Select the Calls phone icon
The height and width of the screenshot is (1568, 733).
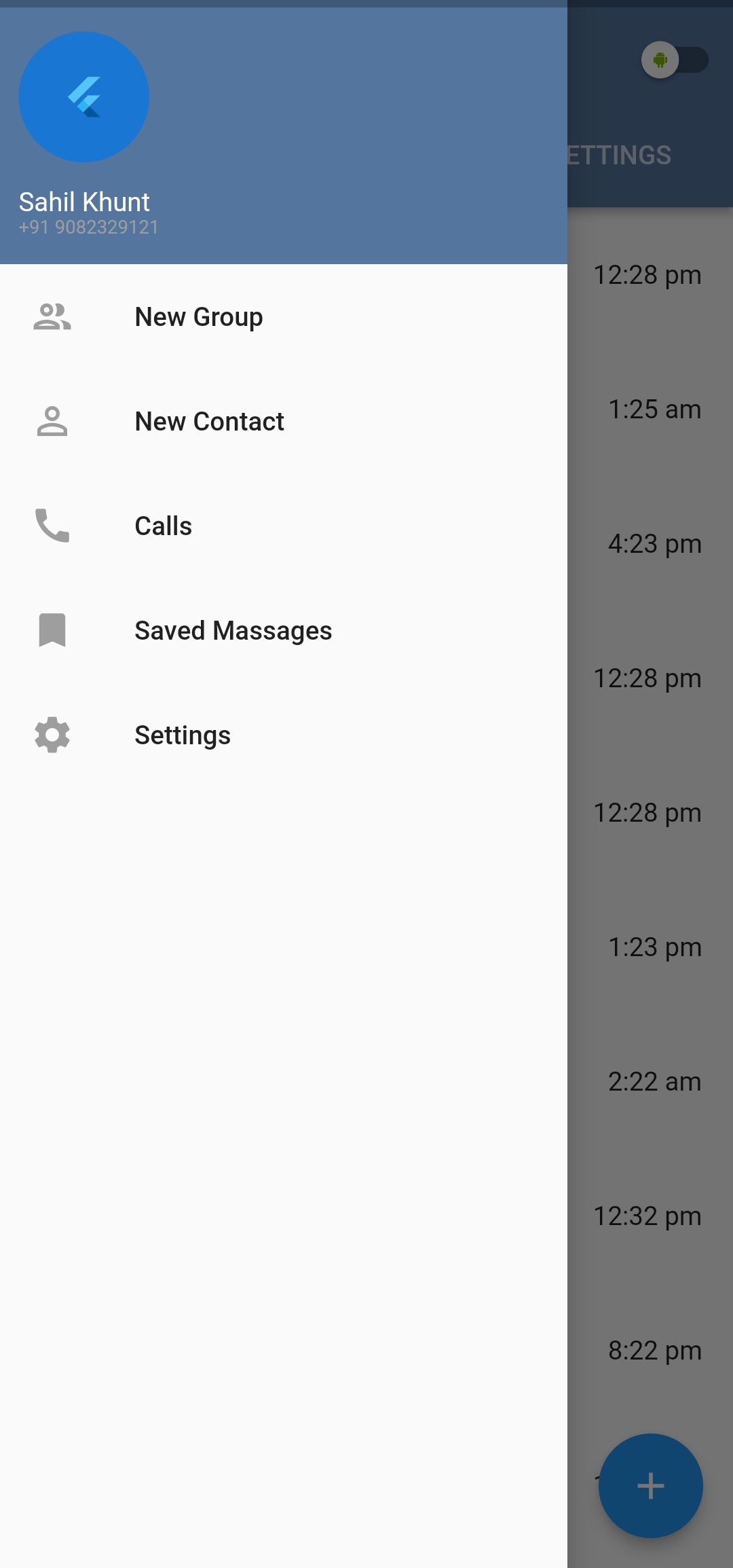tap(51, 526)
